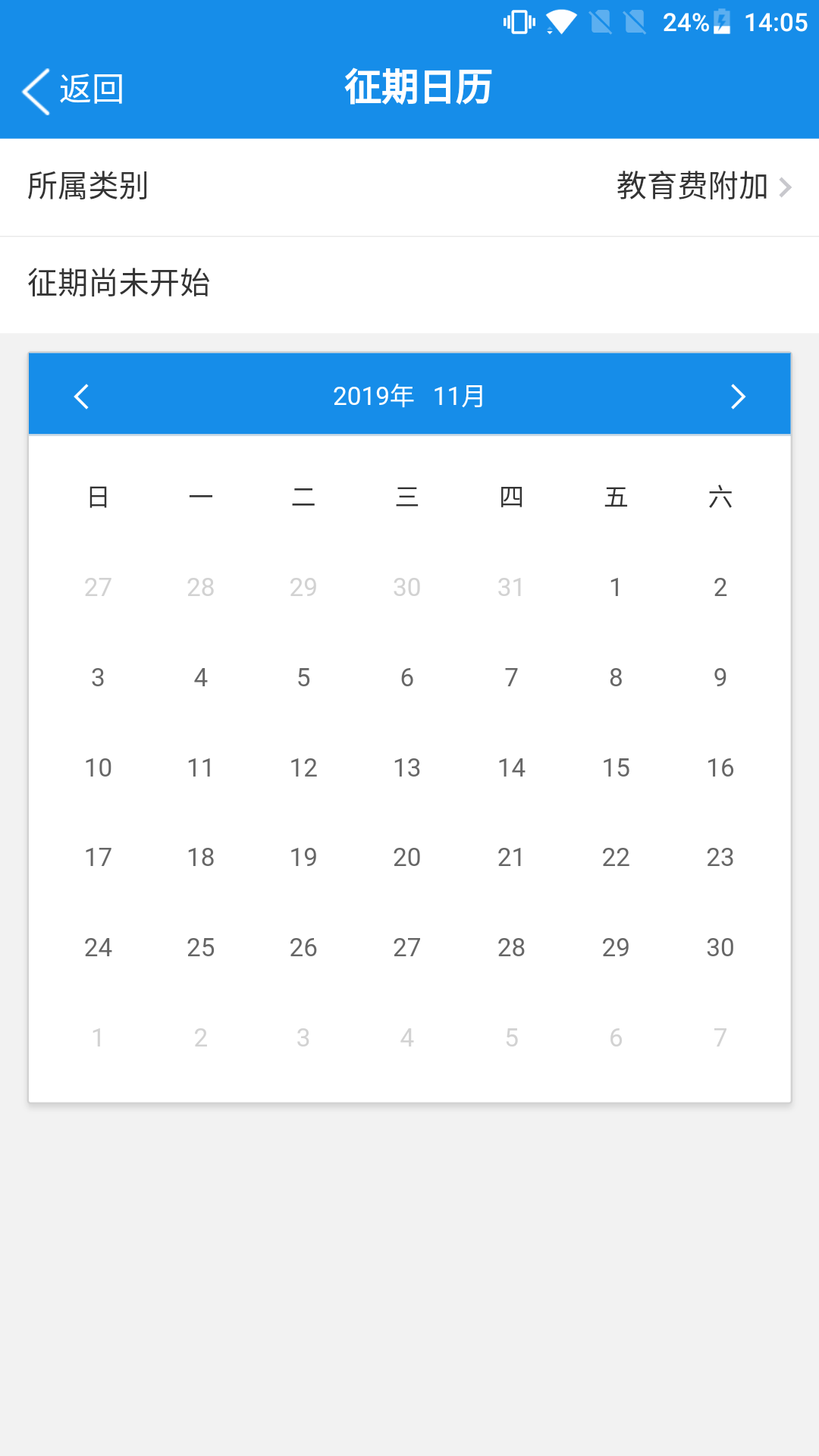Go back via 返回 button

(x=74, y=90)
